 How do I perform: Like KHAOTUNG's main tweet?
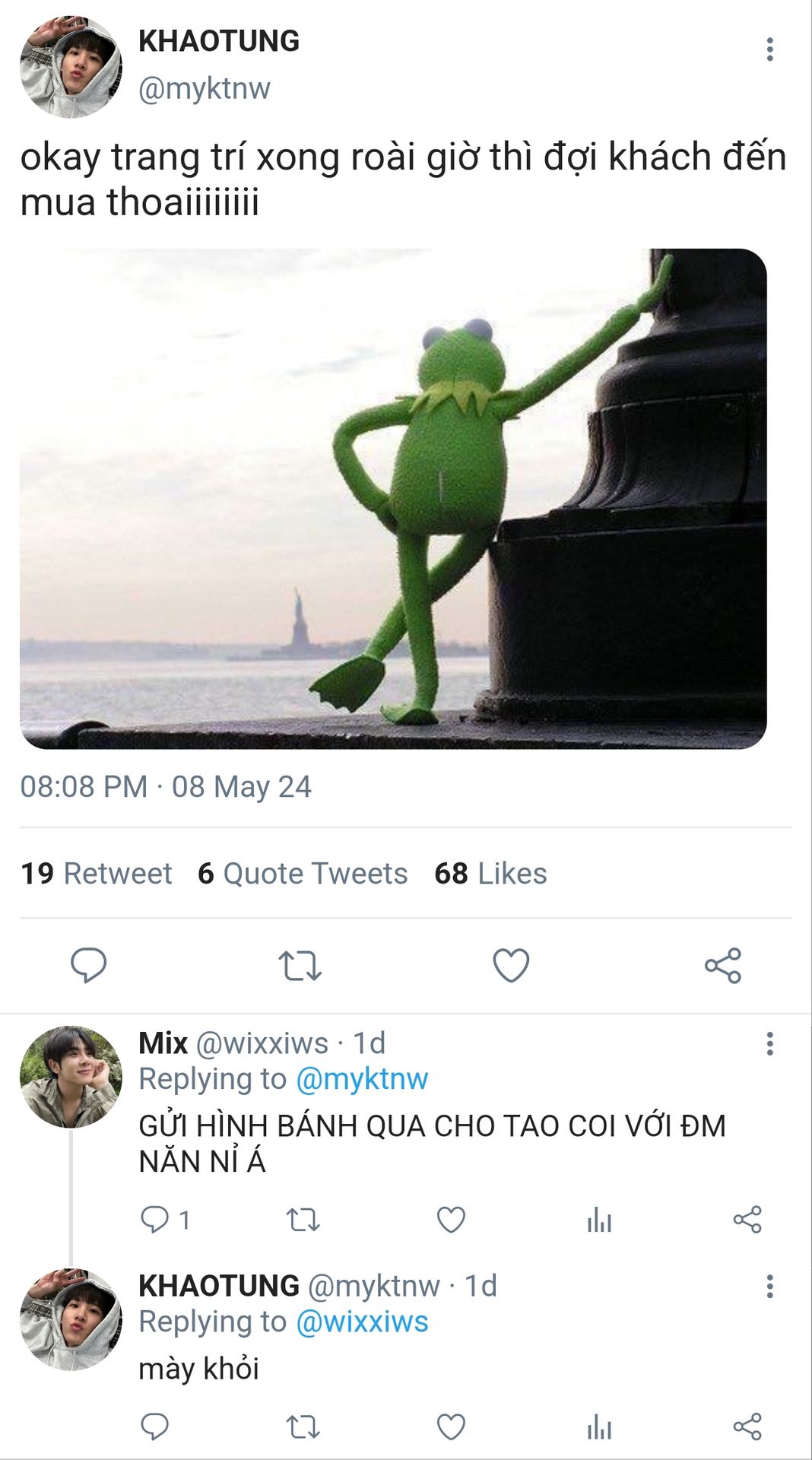point(511,965)
